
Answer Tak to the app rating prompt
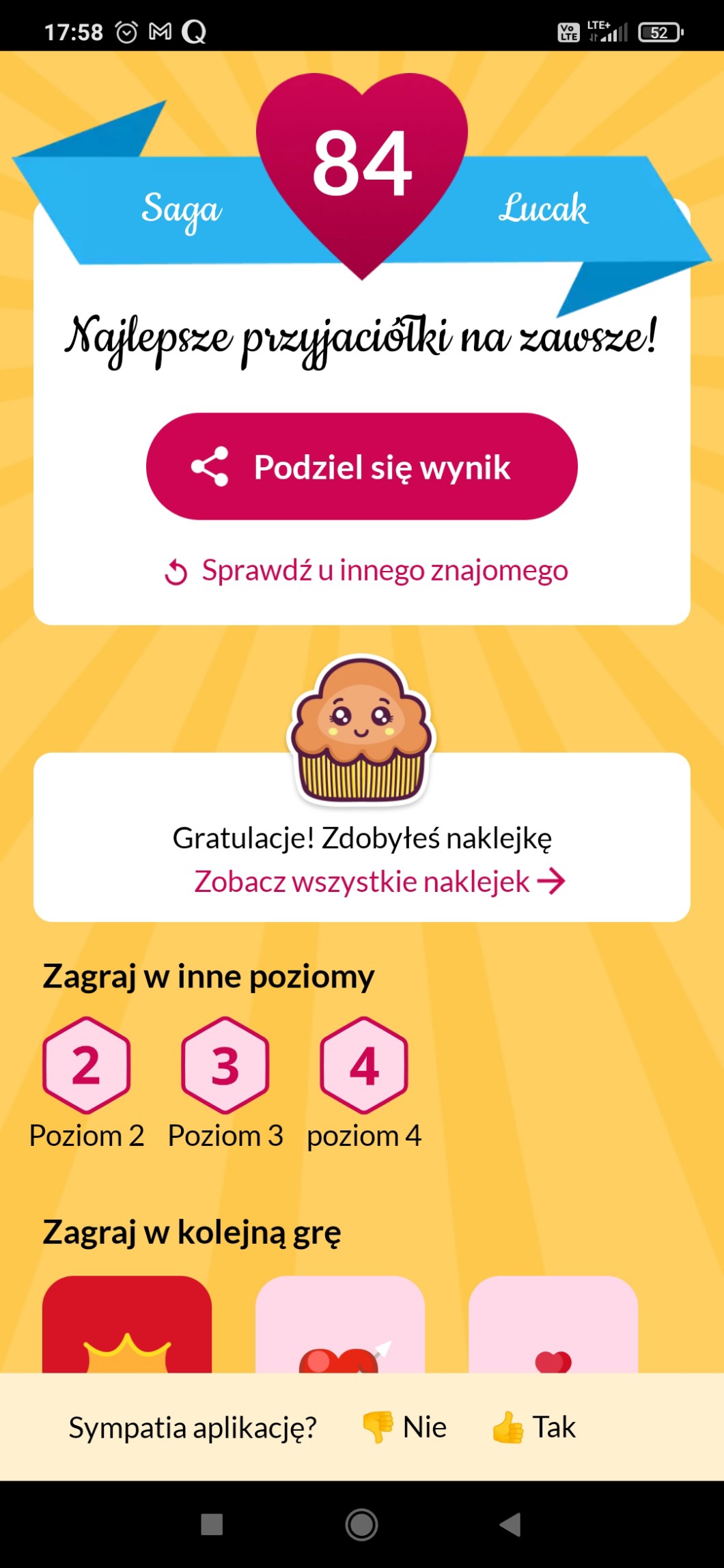tap(534, 1427)
